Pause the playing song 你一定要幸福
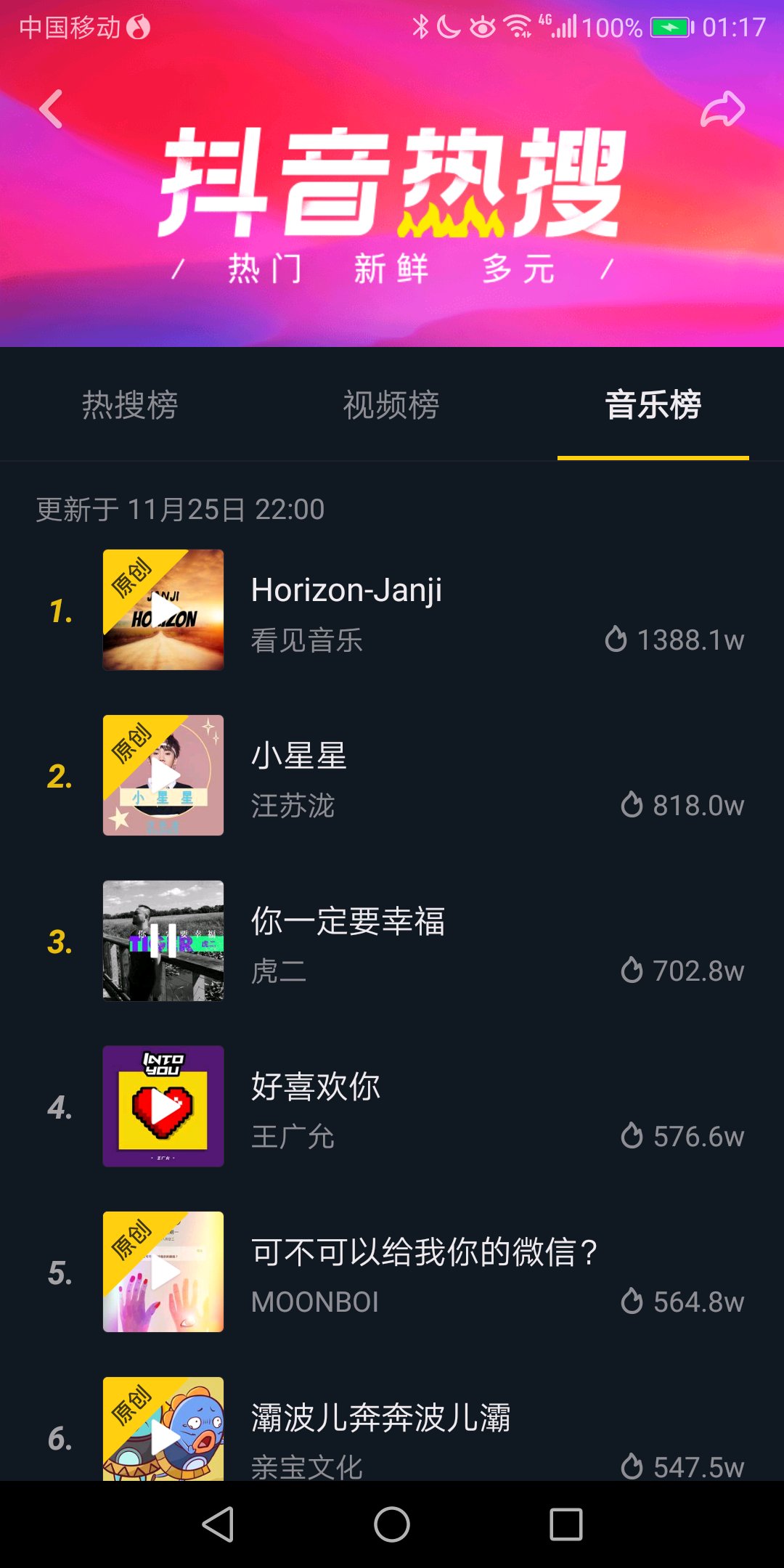 163,941
